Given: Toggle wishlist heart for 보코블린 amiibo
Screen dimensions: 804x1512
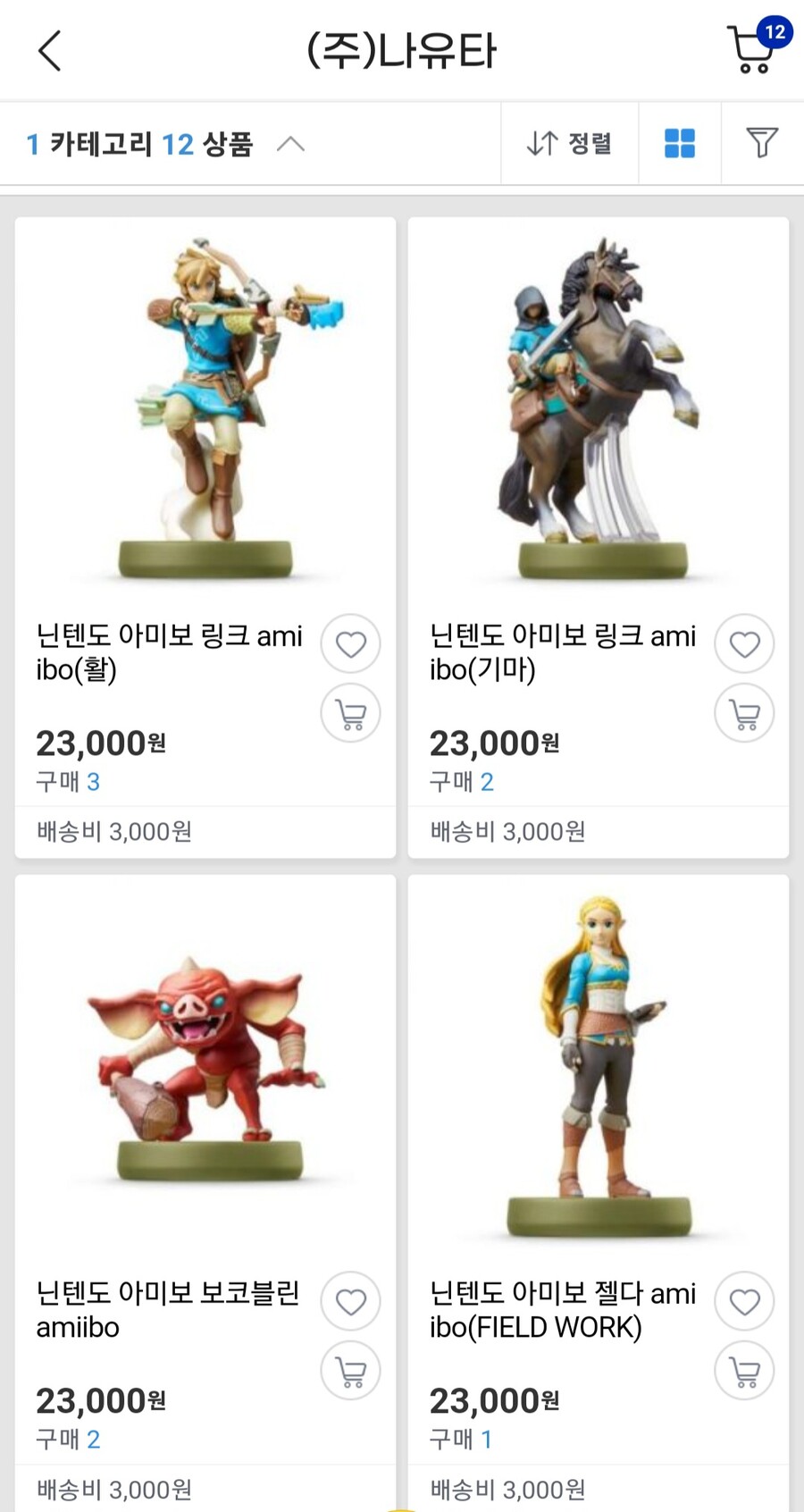Looking at the screenshot, I should tap(350, 1301).
